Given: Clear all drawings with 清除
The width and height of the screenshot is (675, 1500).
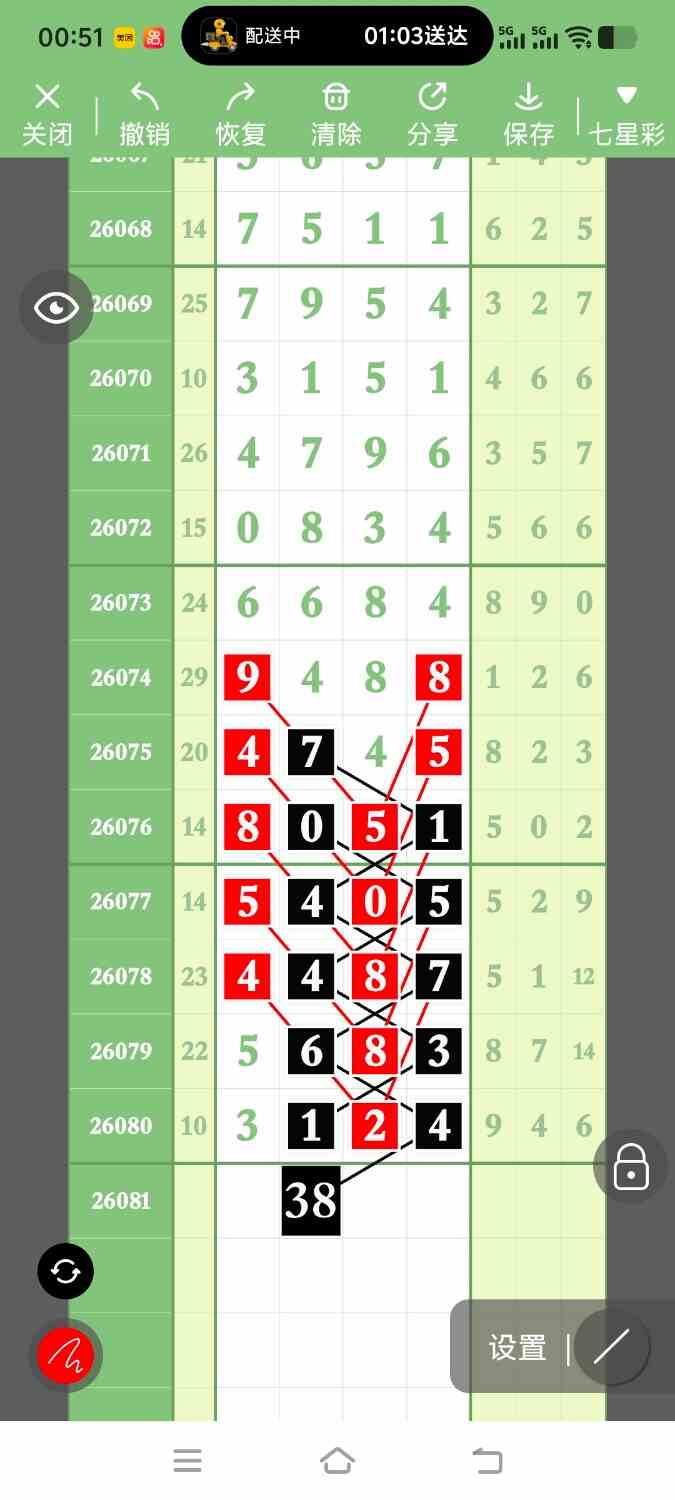Looking at the screenshot, I should tap(336, 115).
